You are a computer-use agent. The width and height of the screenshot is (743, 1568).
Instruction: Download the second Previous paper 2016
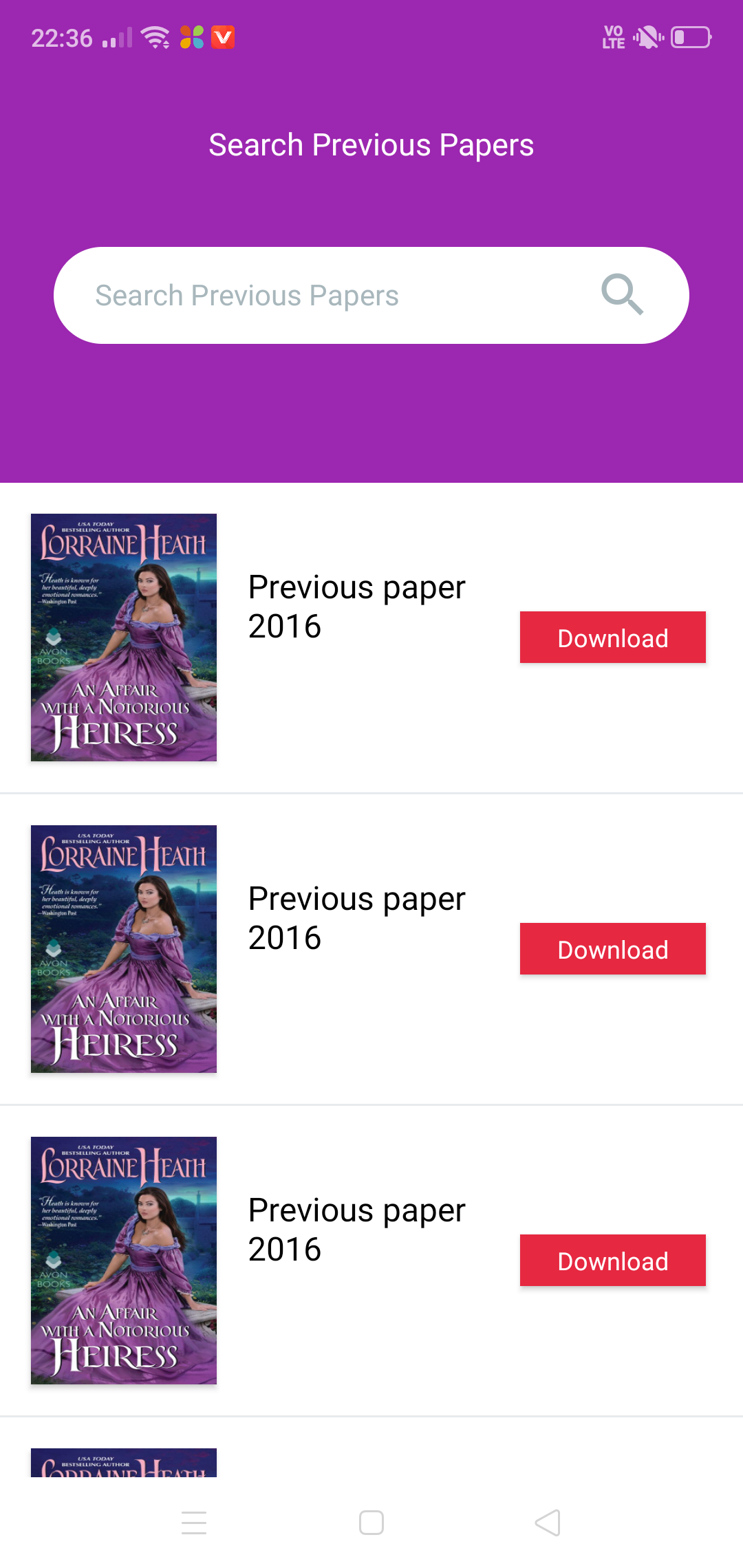(x=612, y=949)
